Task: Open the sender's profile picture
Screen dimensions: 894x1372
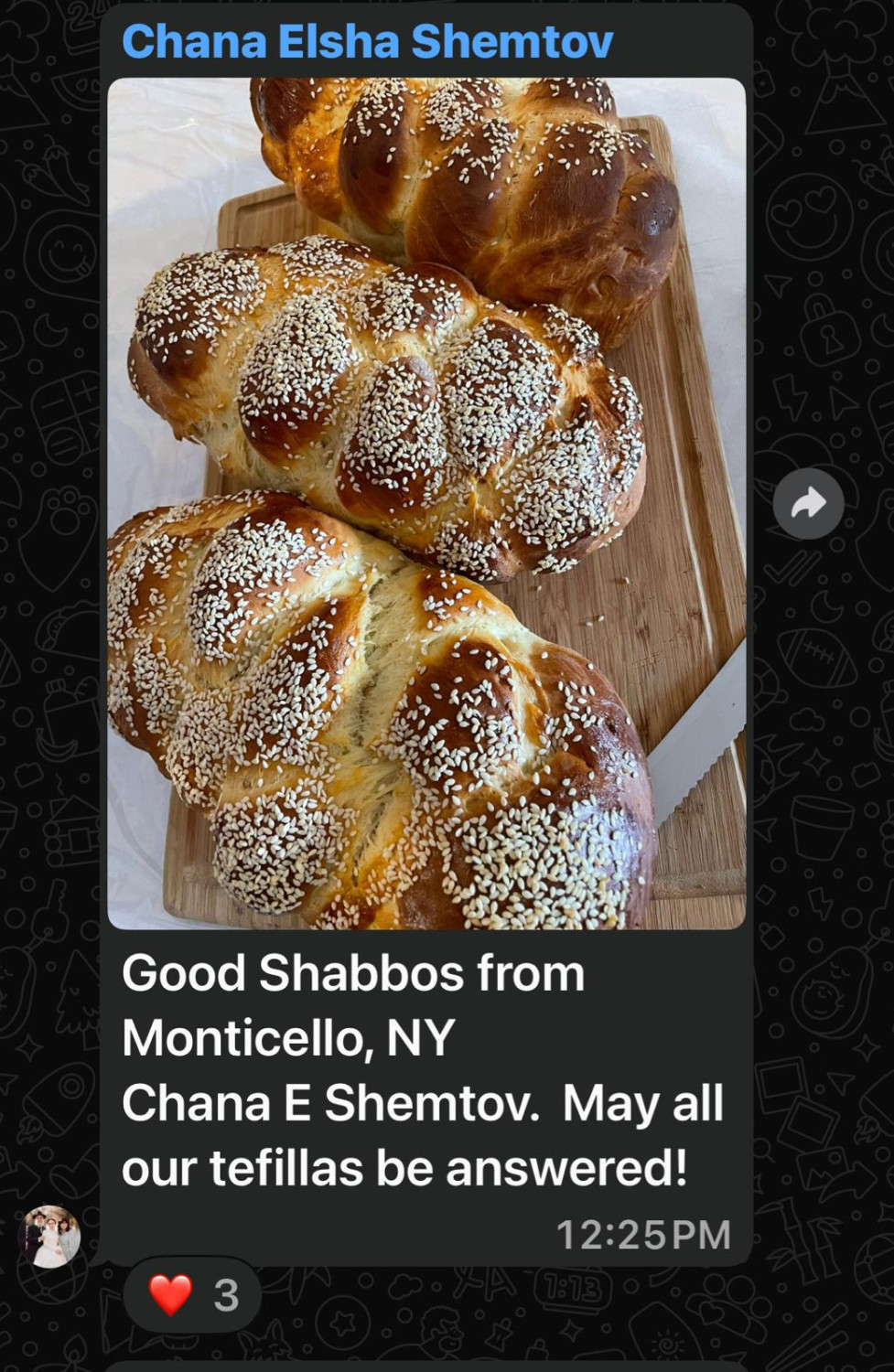Action: point(49,1237)
